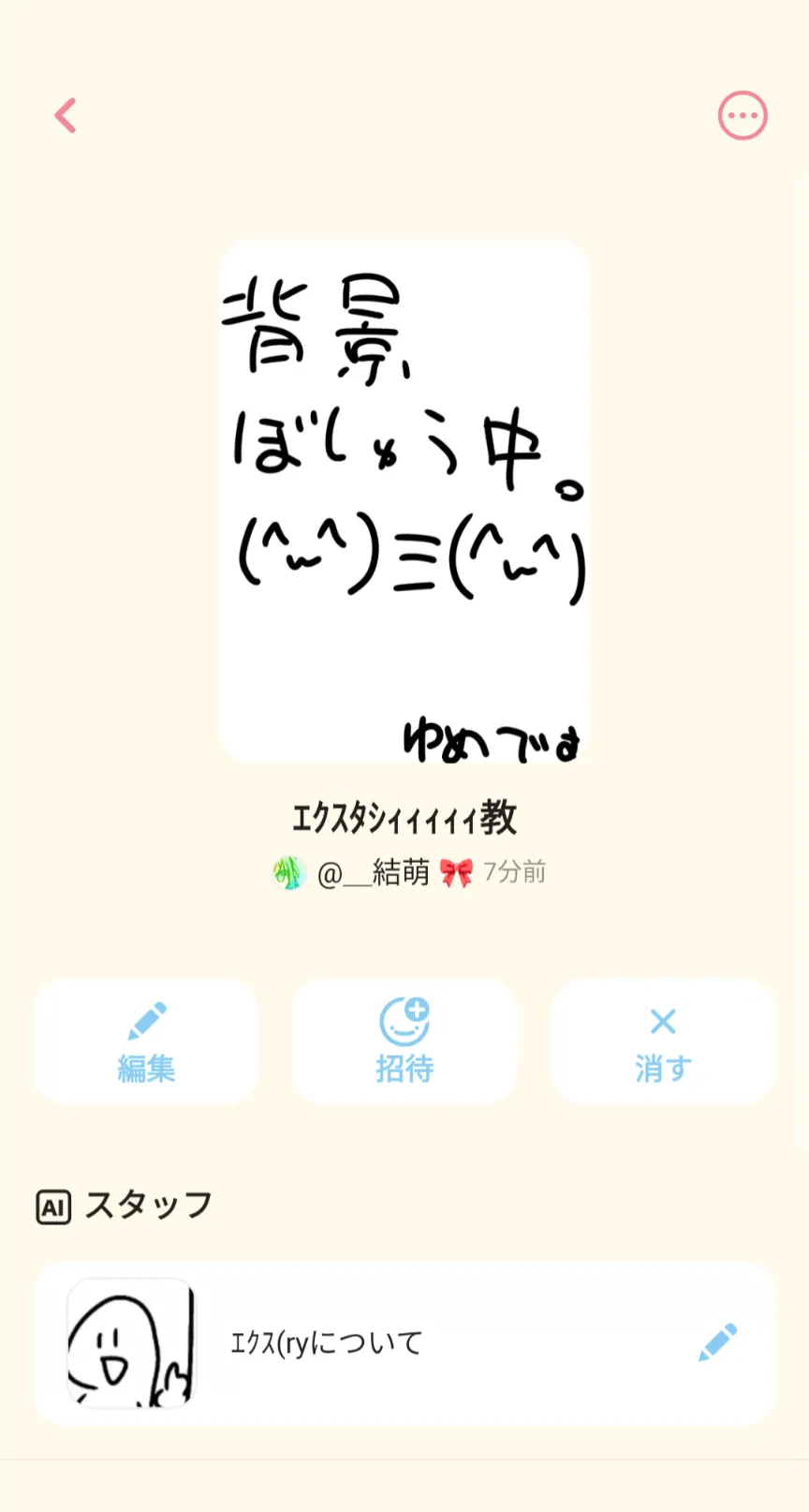Open the handwritten cover image
The width and height of the screenshot is (809, 1512).
click(404, 501)
